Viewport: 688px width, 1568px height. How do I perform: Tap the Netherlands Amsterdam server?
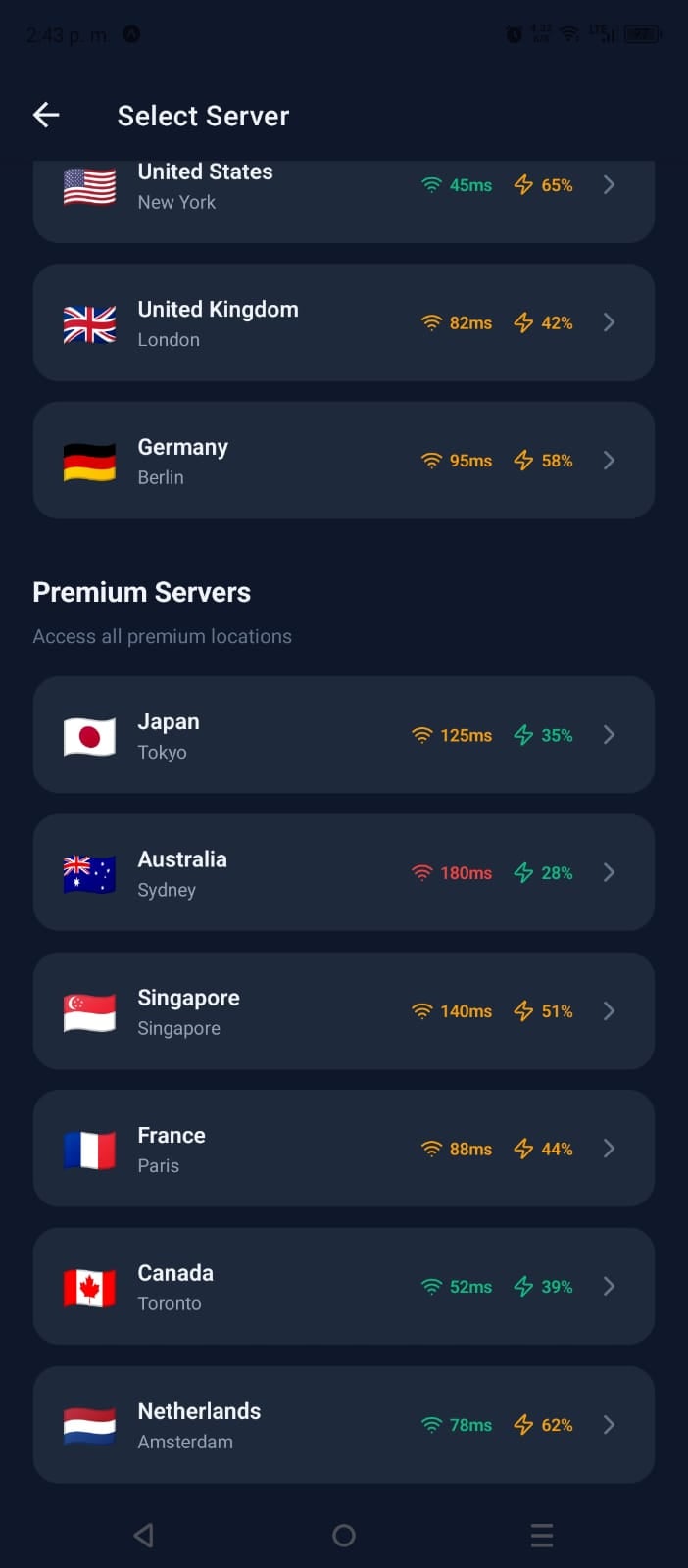(343, 1425)
